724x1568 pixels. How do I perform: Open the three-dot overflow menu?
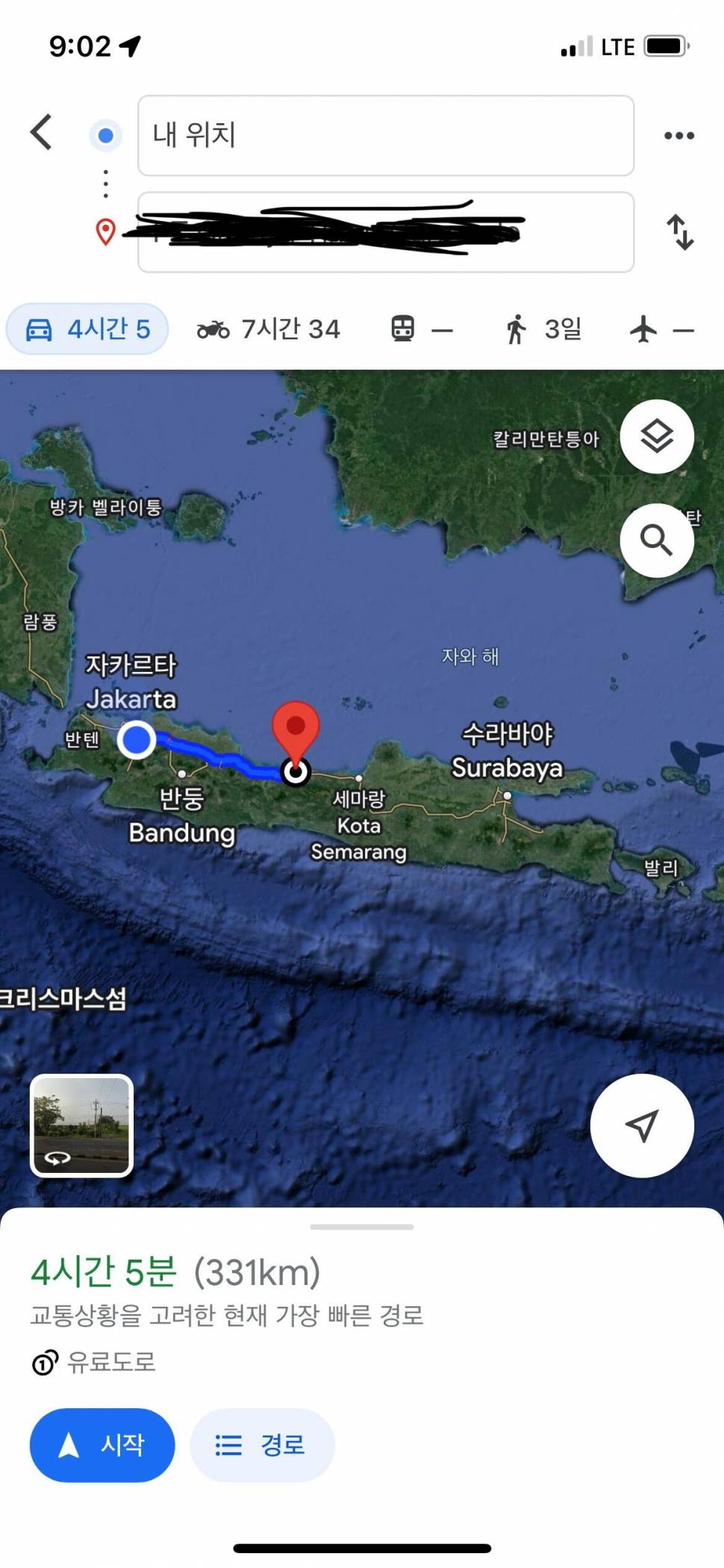click(678, 135)
